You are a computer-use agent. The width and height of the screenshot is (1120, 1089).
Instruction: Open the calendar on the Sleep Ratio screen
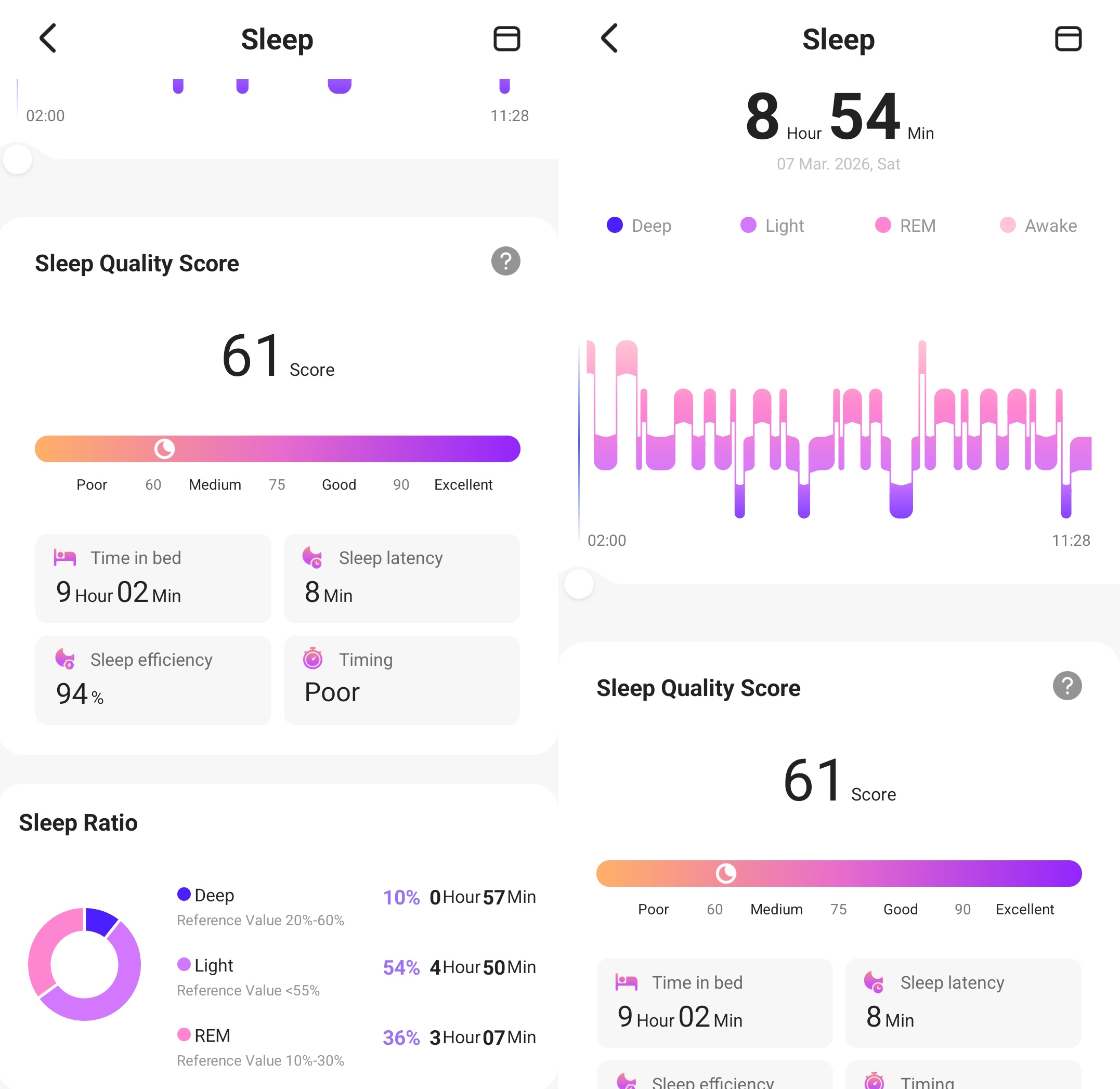coord(506,39)
